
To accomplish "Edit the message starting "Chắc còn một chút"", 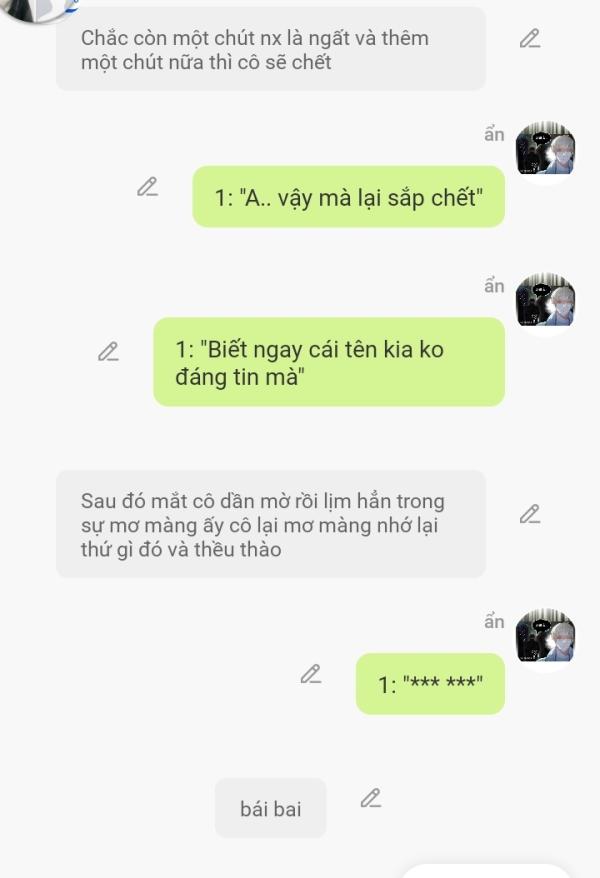I will point(530,39).
